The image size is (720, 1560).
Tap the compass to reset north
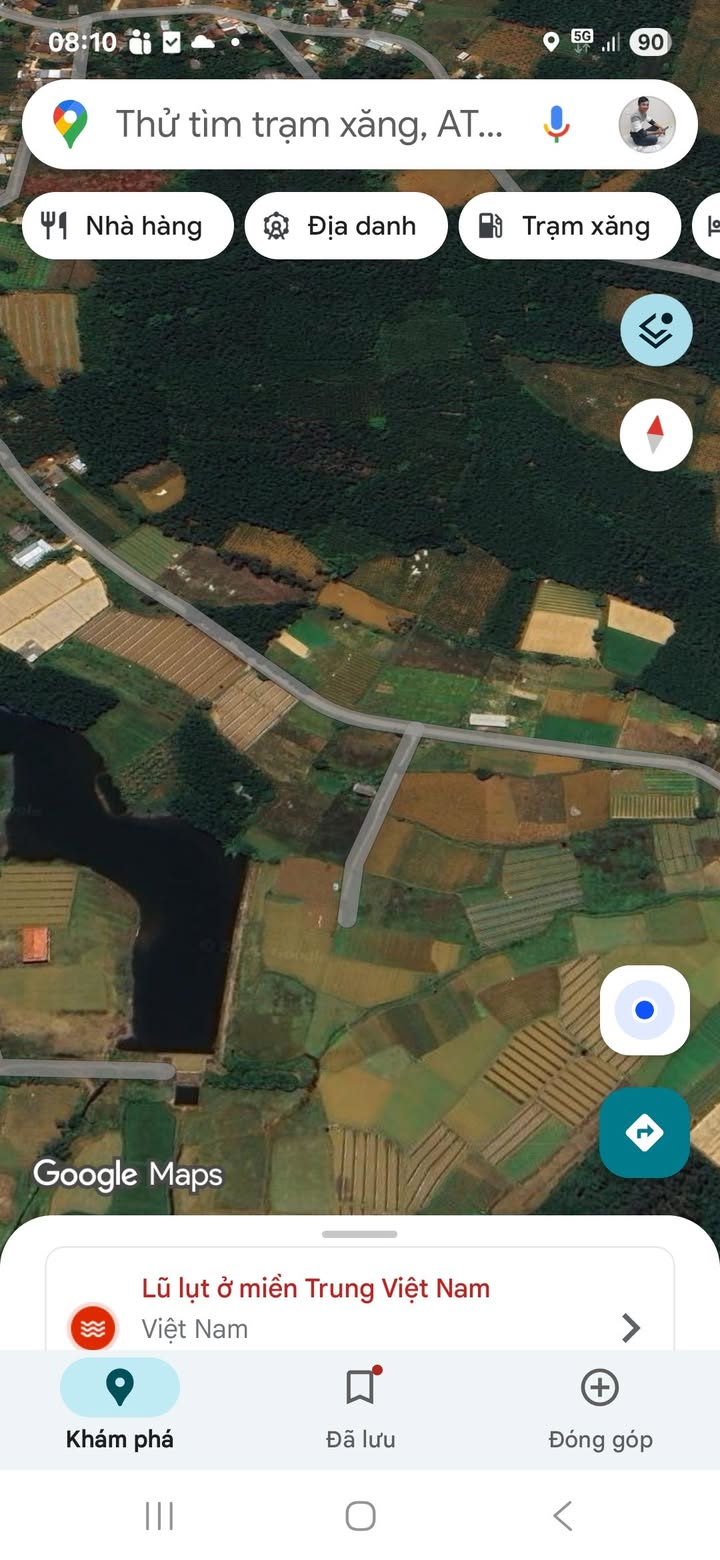point(656,435)
